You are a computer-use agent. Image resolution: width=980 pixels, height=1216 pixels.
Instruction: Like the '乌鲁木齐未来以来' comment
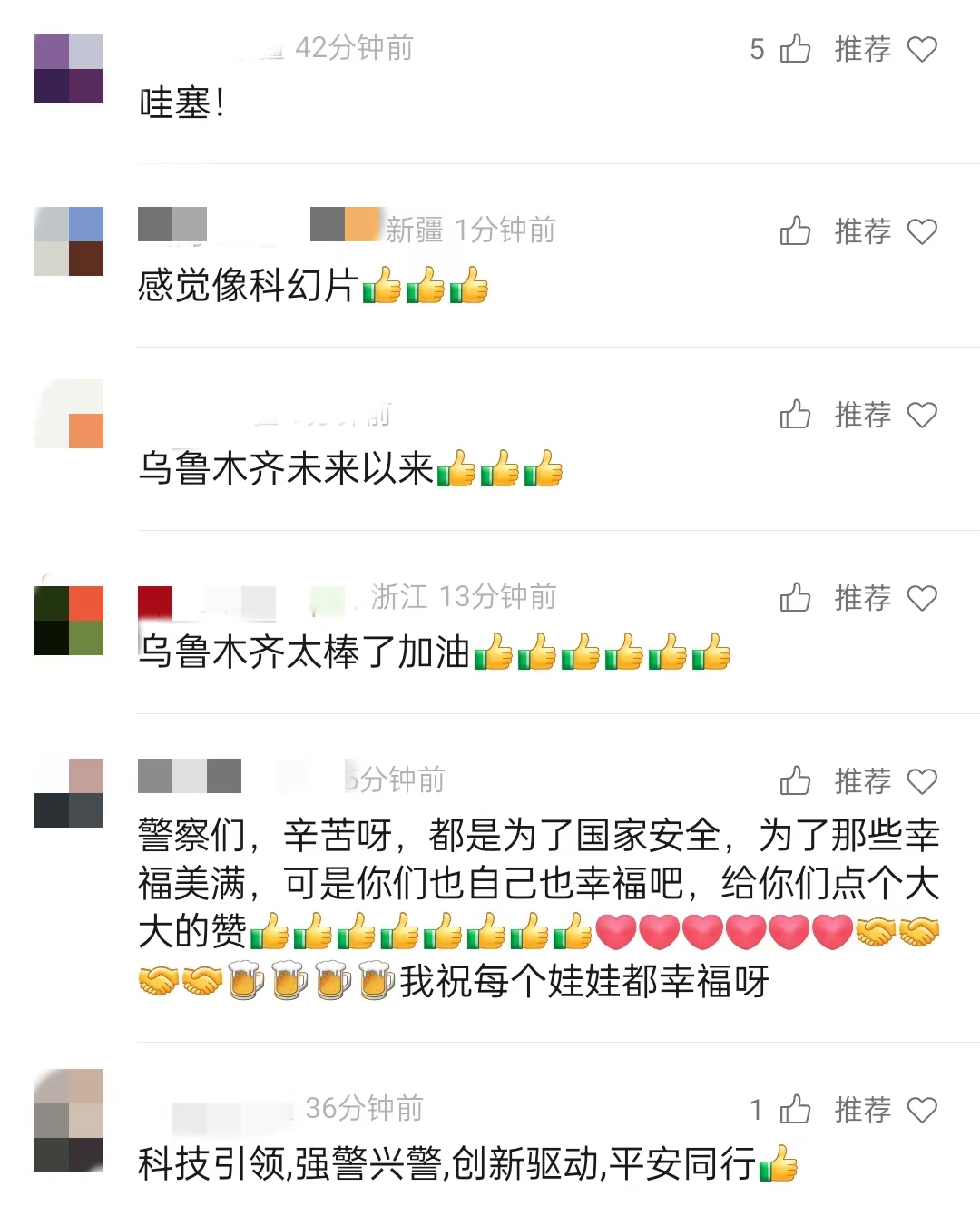tap(795, 415)
